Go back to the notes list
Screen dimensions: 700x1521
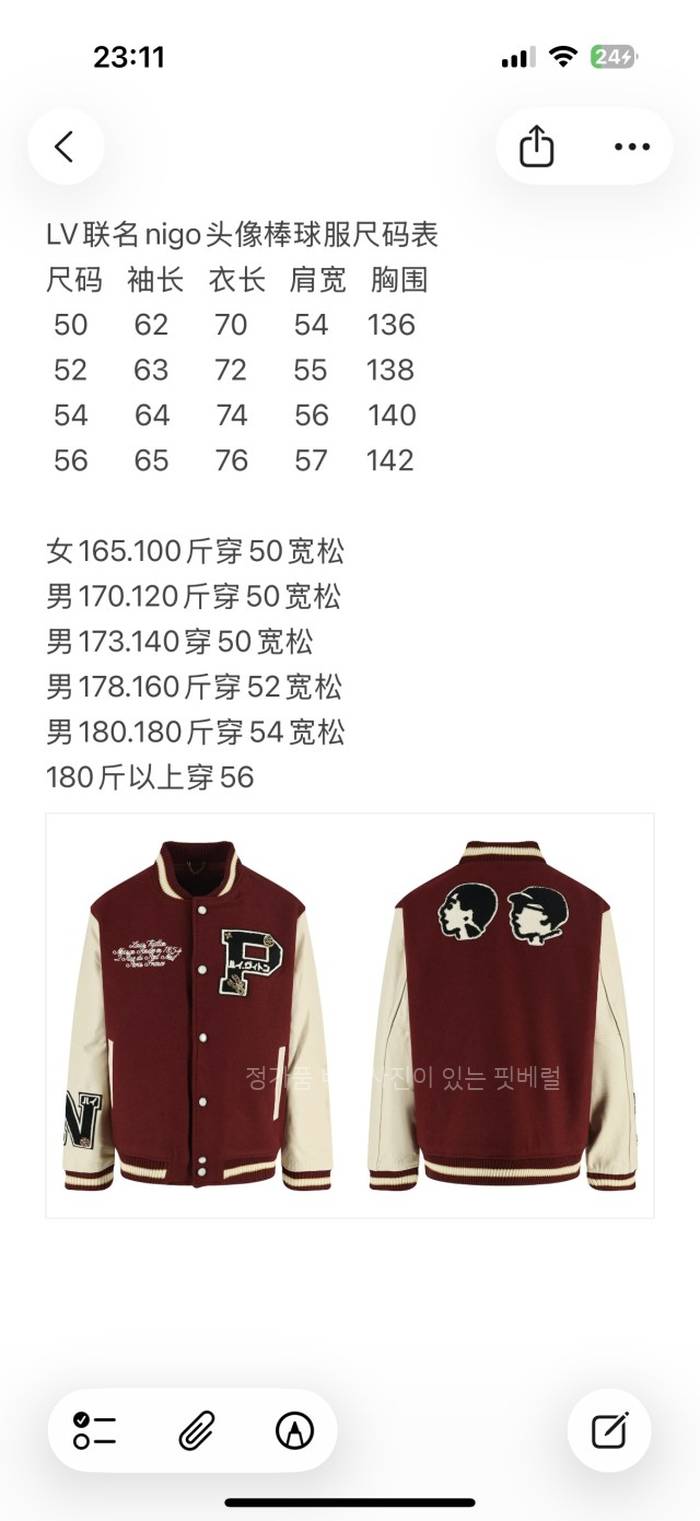click(x=65, y=147)
